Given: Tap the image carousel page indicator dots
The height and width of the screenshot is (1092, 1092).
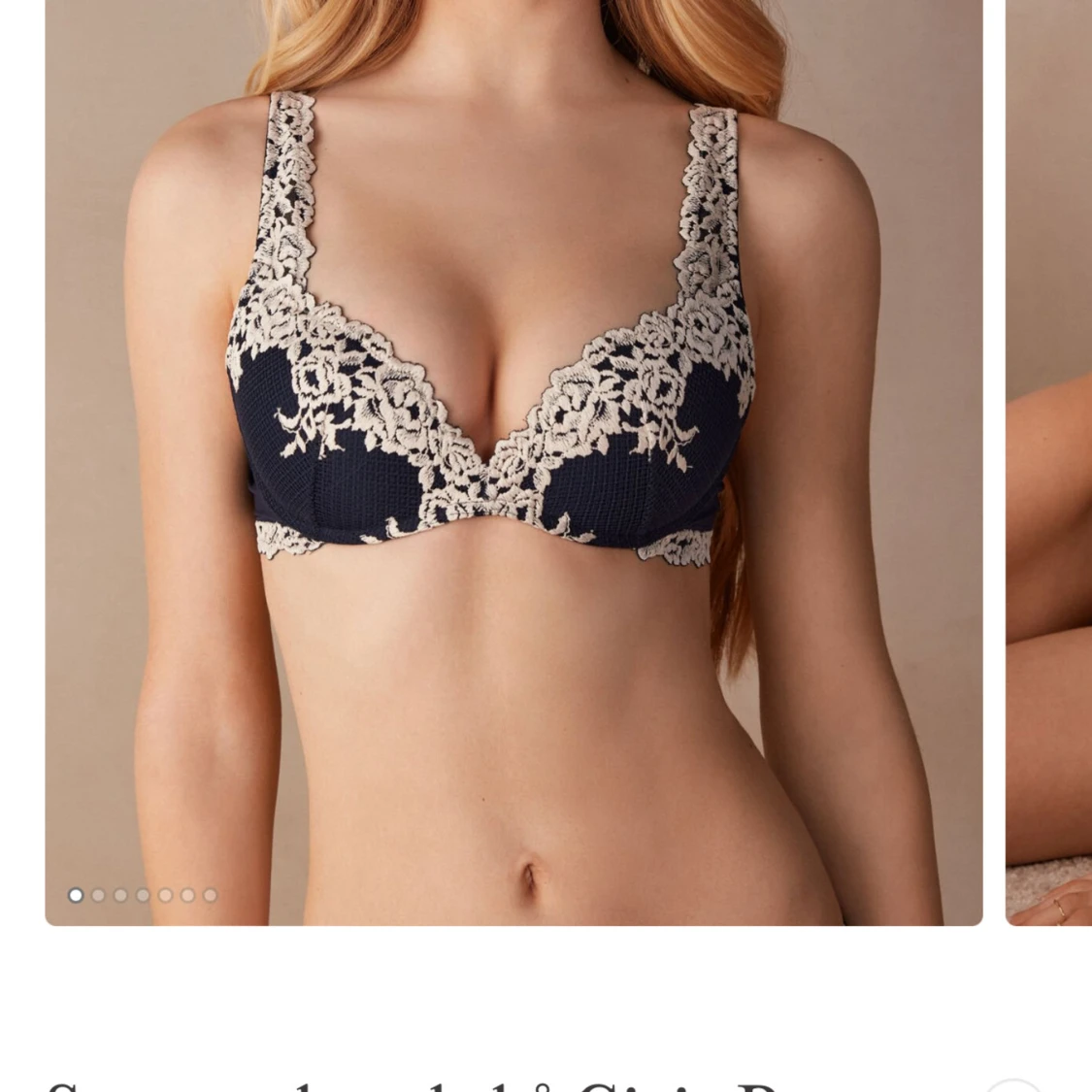Looking at the screenshot, I should [x=143, y=895].
